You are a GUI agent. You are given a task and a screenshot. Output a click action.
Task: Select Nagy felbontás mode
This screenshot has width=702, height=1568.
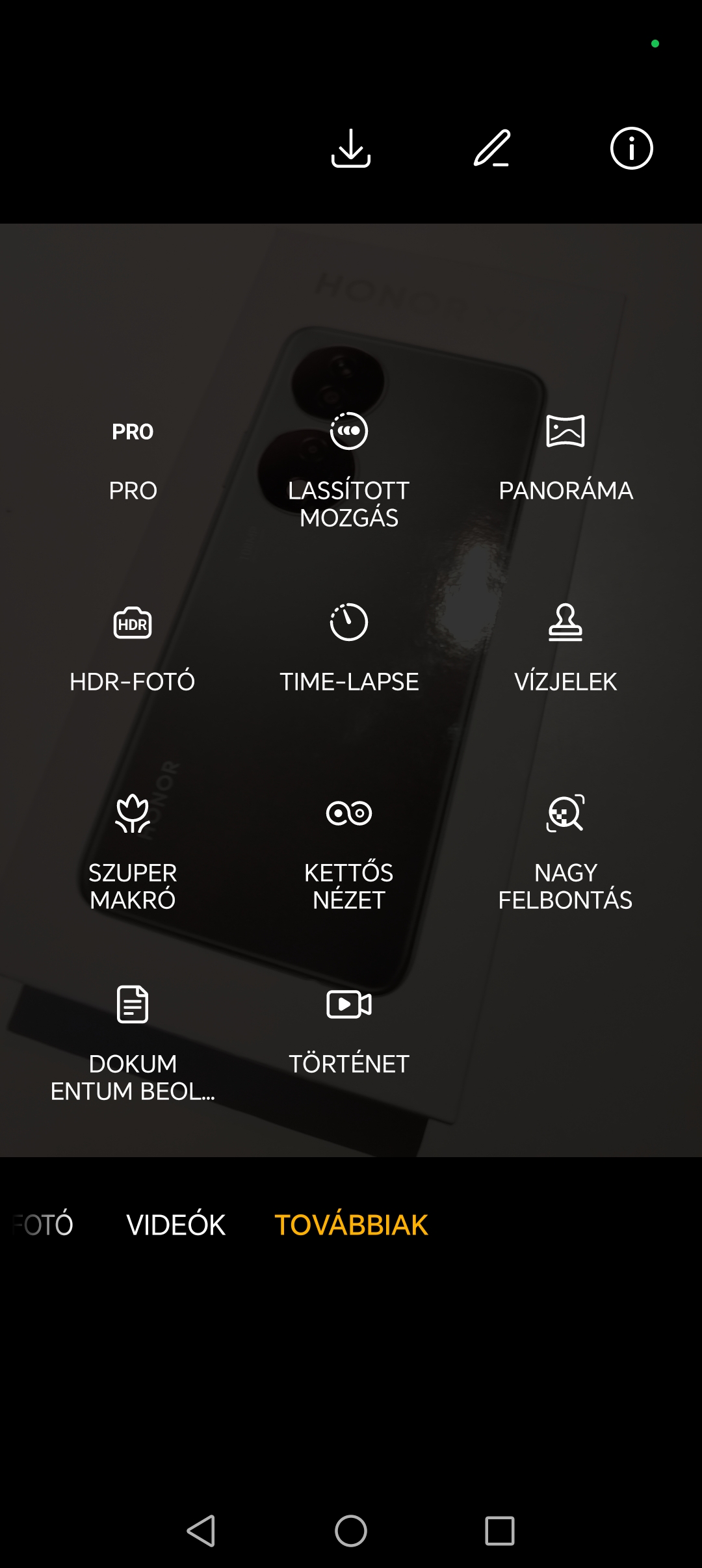[x=565, y=853]
